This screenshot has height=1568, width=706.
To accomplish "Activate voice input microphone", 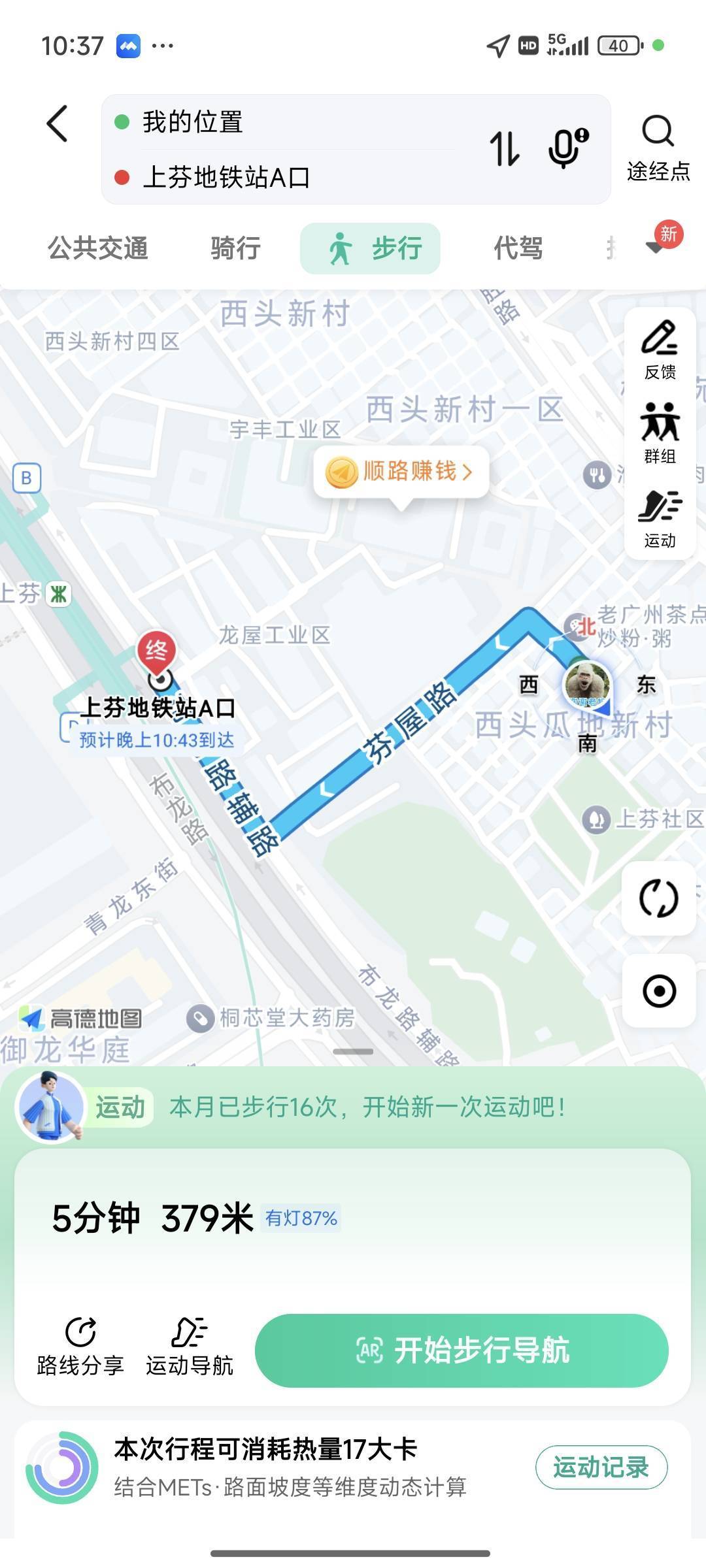I will 567,148.
